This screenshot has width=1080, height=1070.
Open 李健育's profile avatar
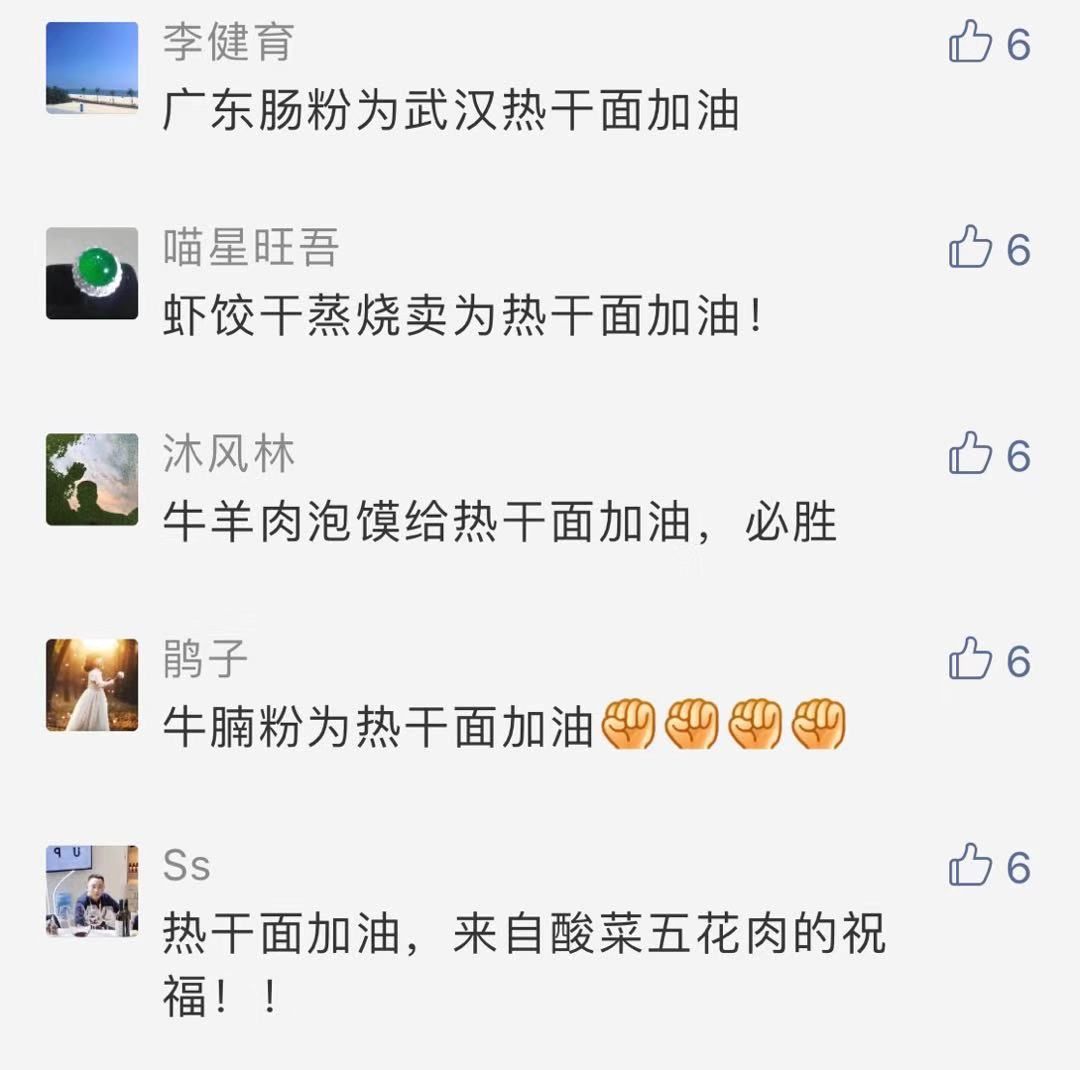(x=92, y=68)
